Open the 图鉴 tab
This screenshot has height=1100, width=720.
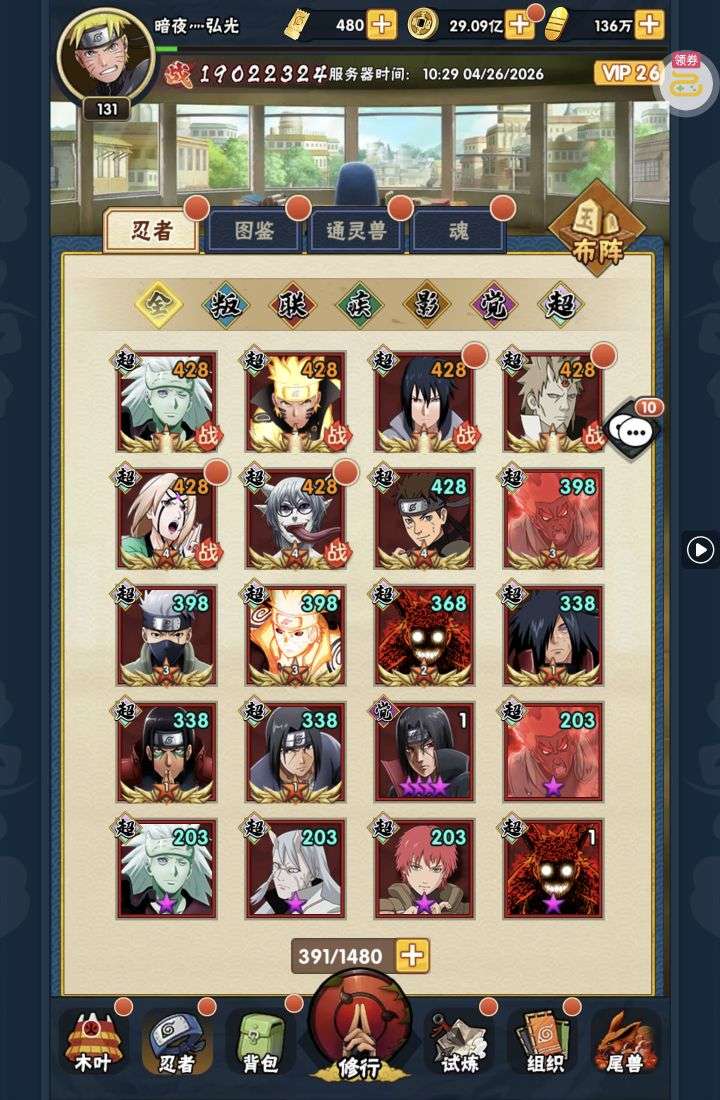253,232
